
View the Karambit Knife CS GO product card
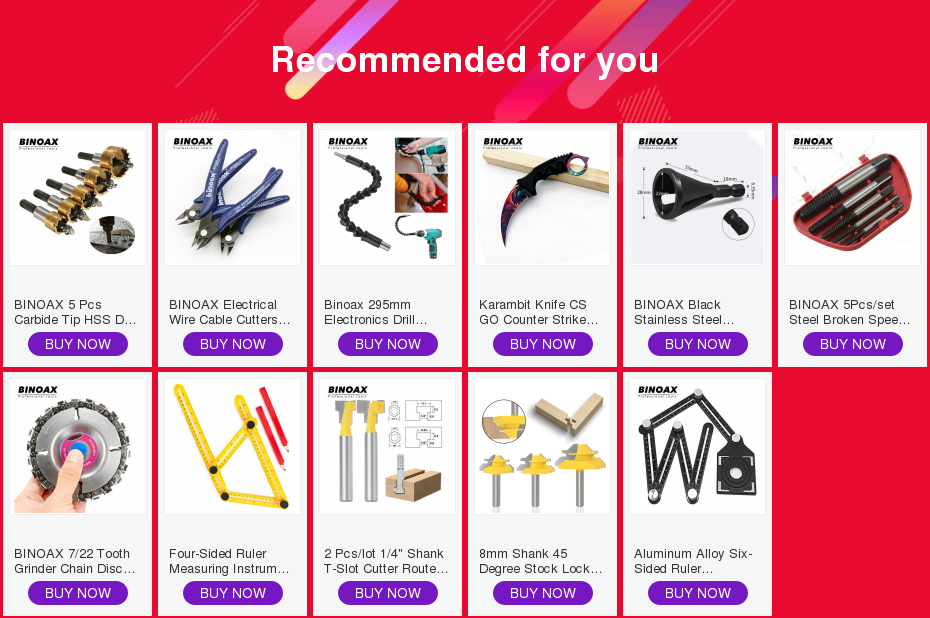(542, 200)
